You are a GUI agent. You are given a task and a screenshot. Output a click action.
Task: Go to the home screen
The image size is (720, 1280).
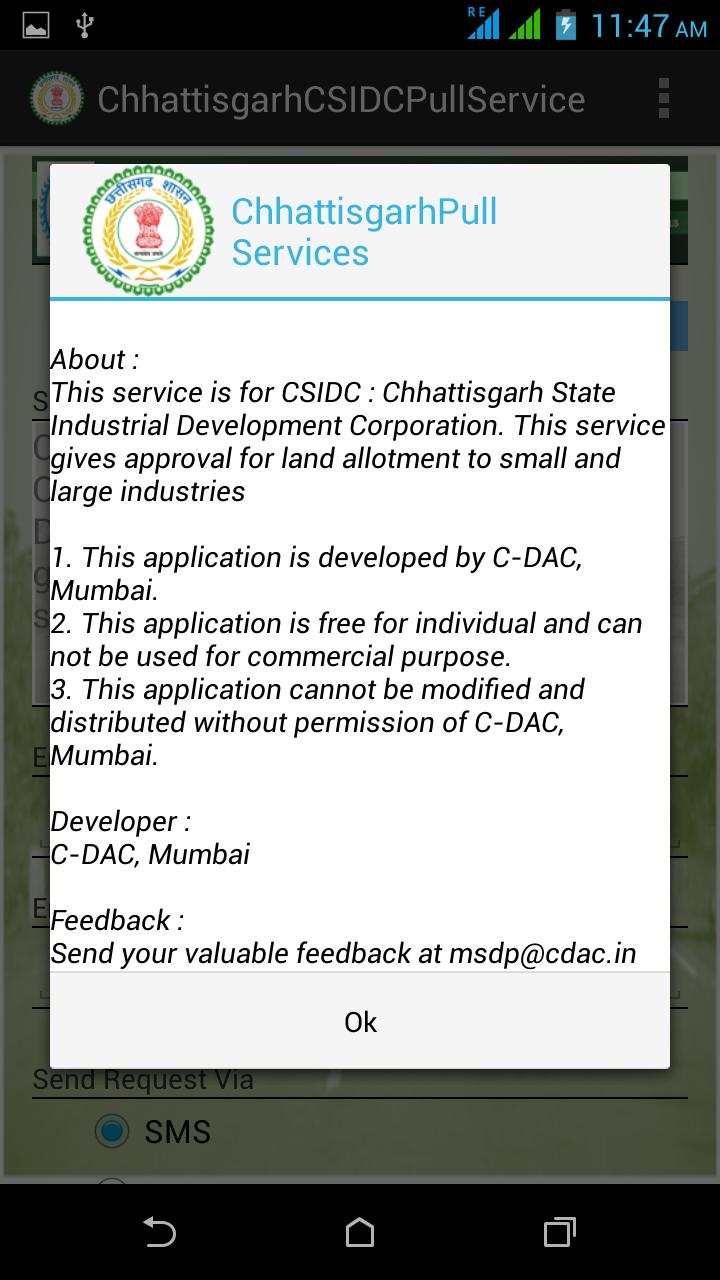click(x=360, y=1231)
